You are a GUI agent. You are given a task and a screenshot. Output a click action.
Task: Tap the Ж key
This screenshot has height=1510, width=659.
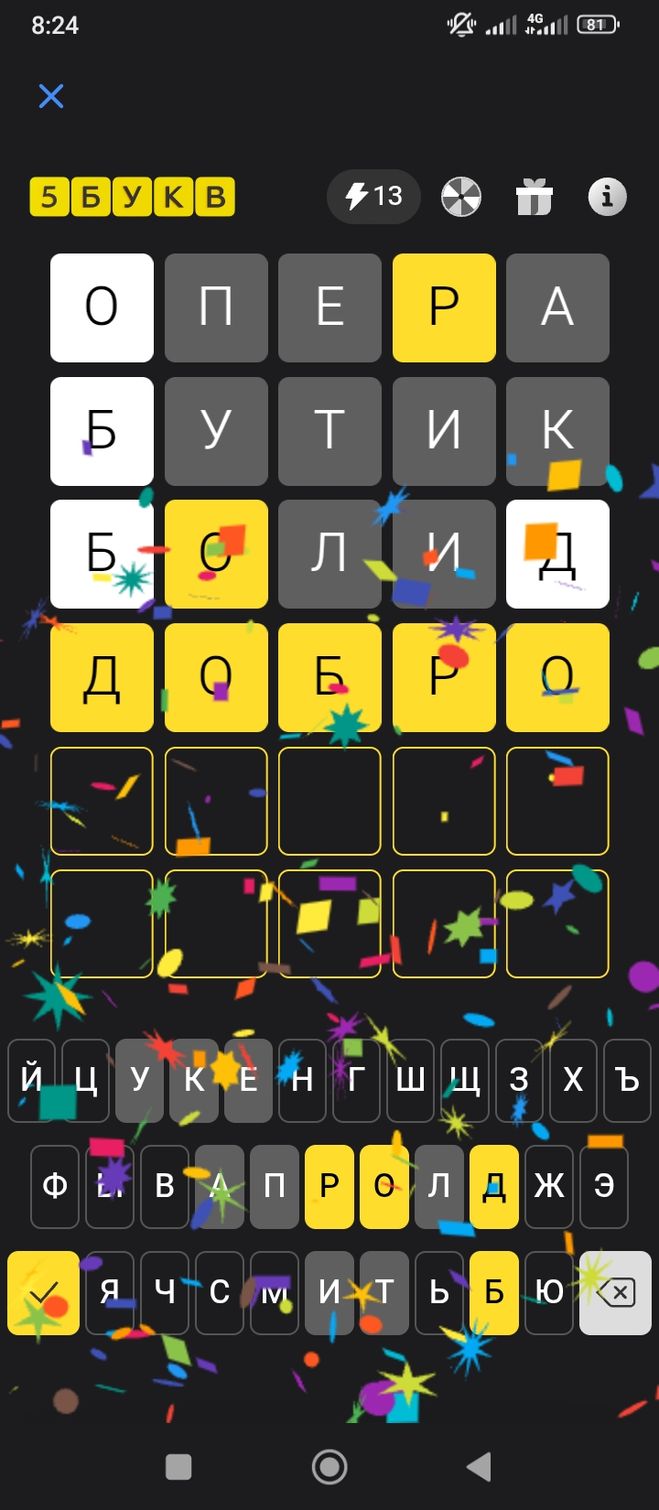point(549,1186)
